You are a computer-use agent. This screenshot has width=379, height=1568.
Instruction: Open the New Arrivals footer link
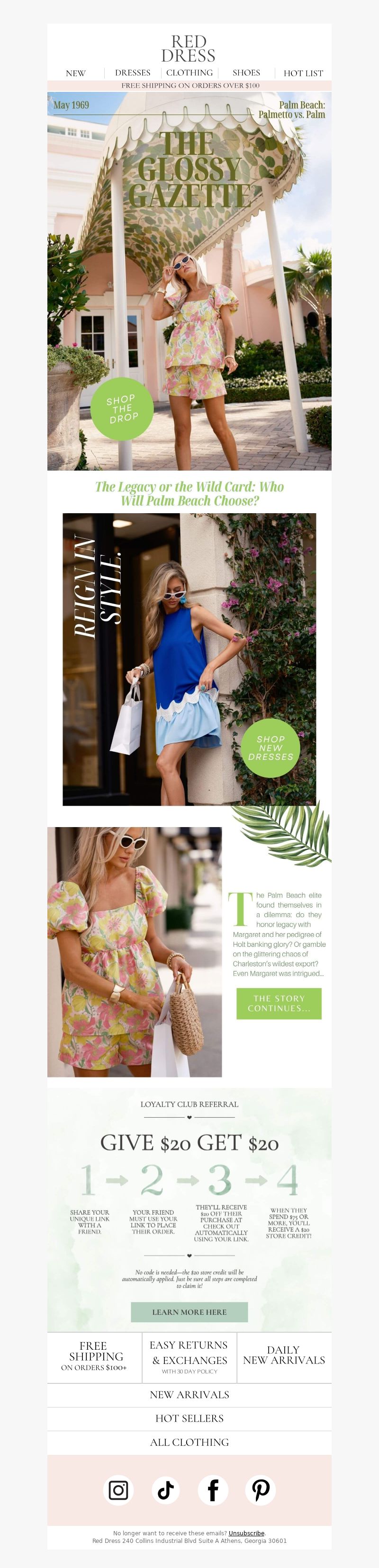point(189,1395)
